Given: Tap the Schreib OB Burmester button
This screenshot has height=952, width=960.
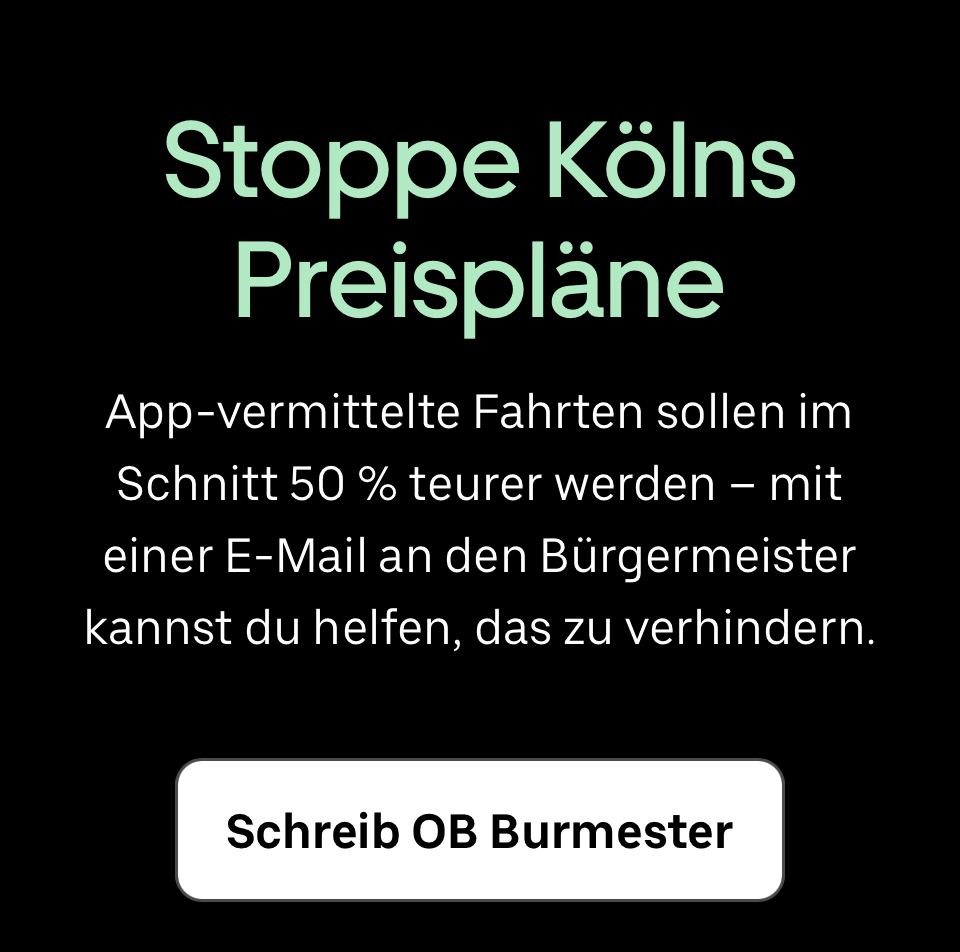Looking at the screenshot, I should click(480, 830).
